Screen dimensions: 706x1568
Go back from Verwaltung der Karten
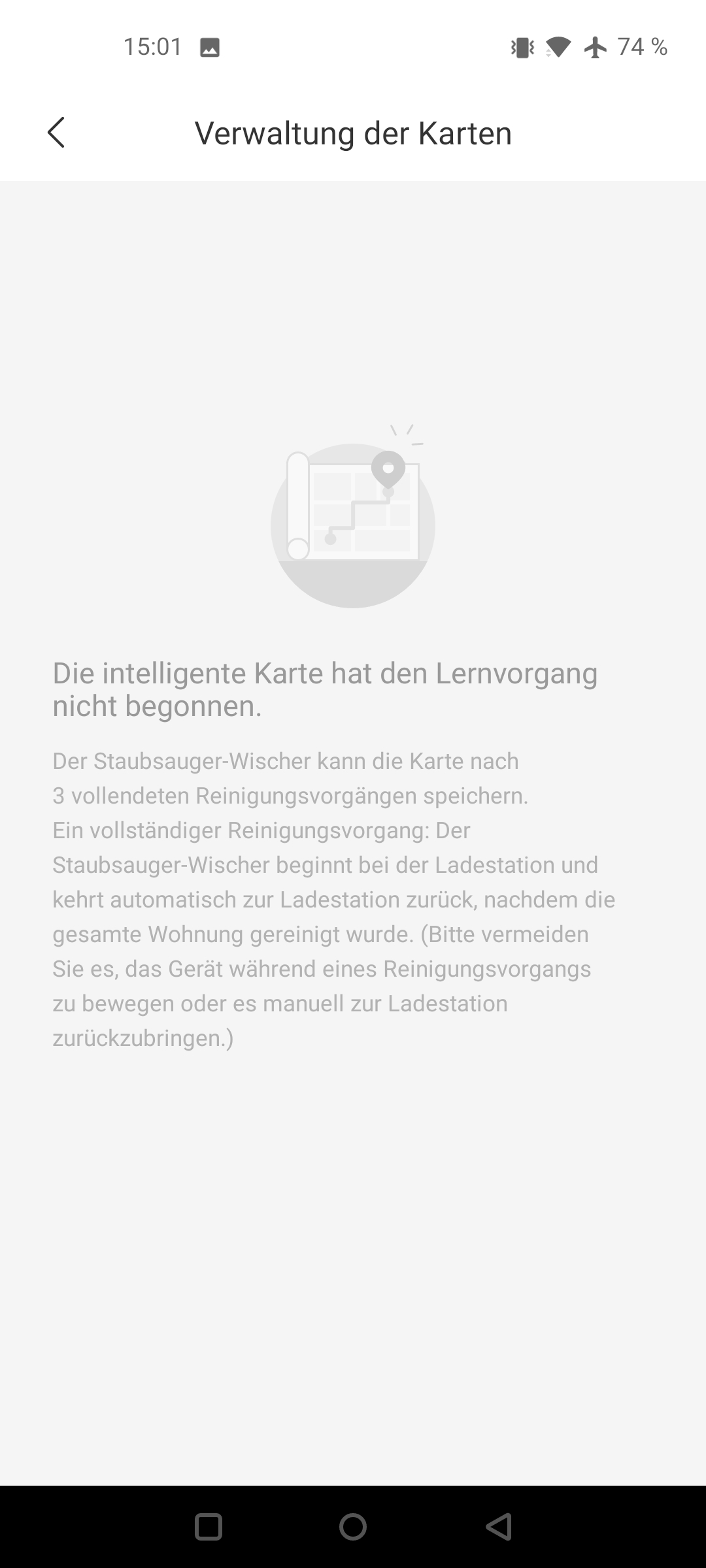[x=56, y=133]
